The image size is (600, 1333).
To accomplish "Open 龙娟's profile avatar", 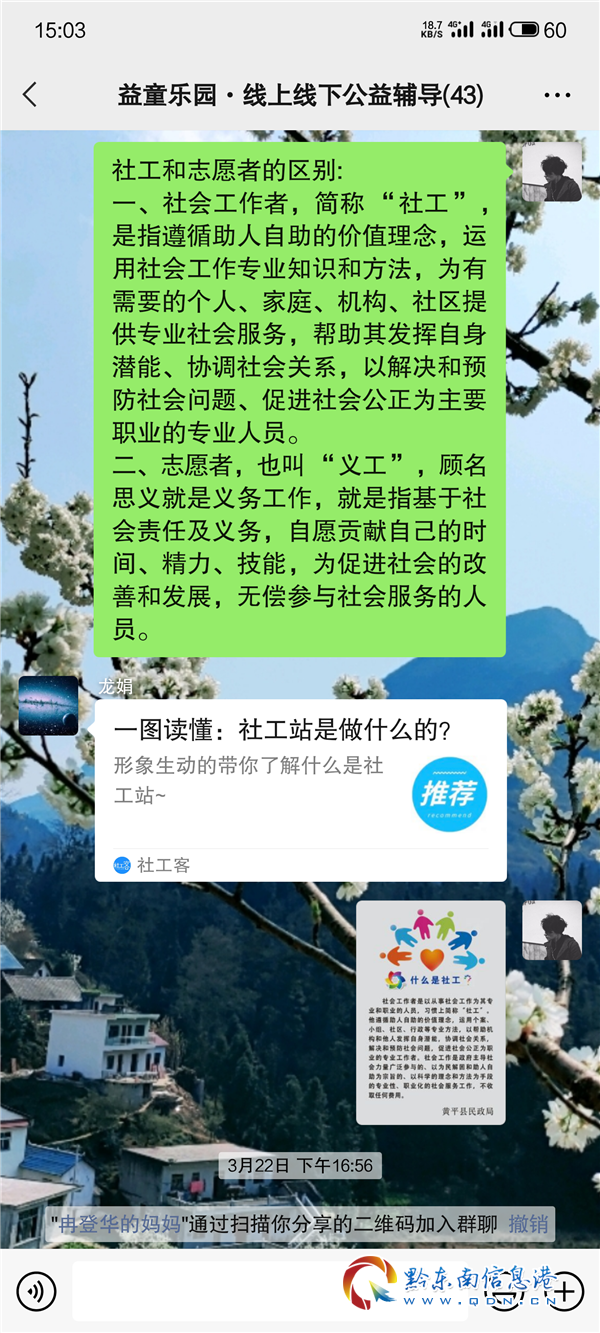I will [x=48, y=706].
